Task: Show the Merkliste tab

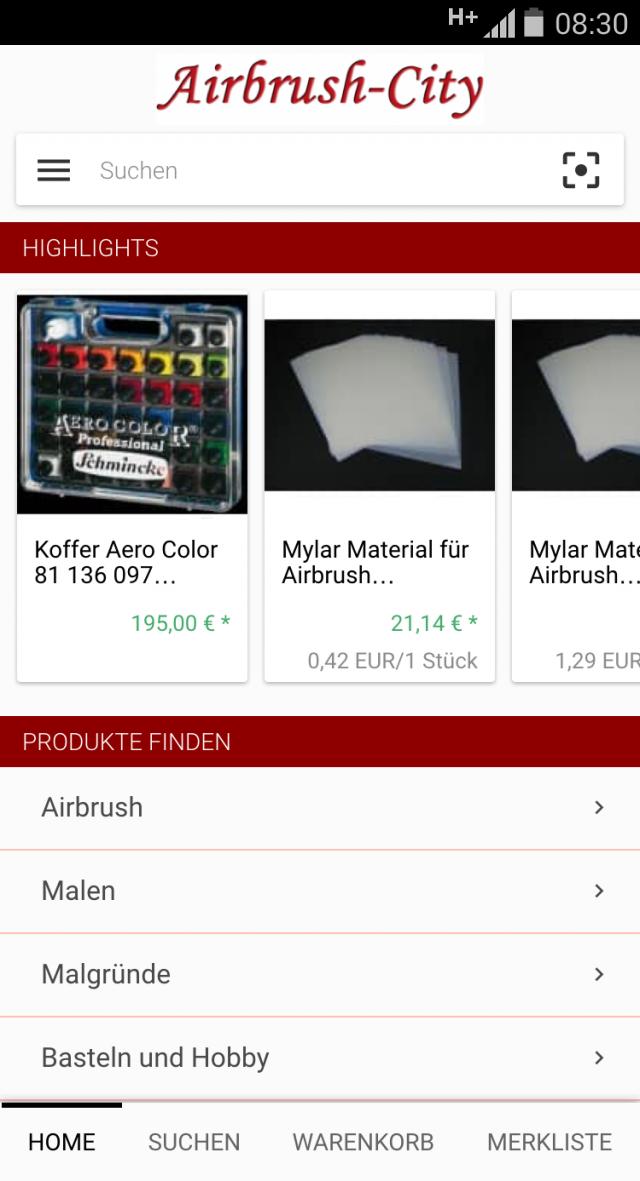Action: point(549,1142)
